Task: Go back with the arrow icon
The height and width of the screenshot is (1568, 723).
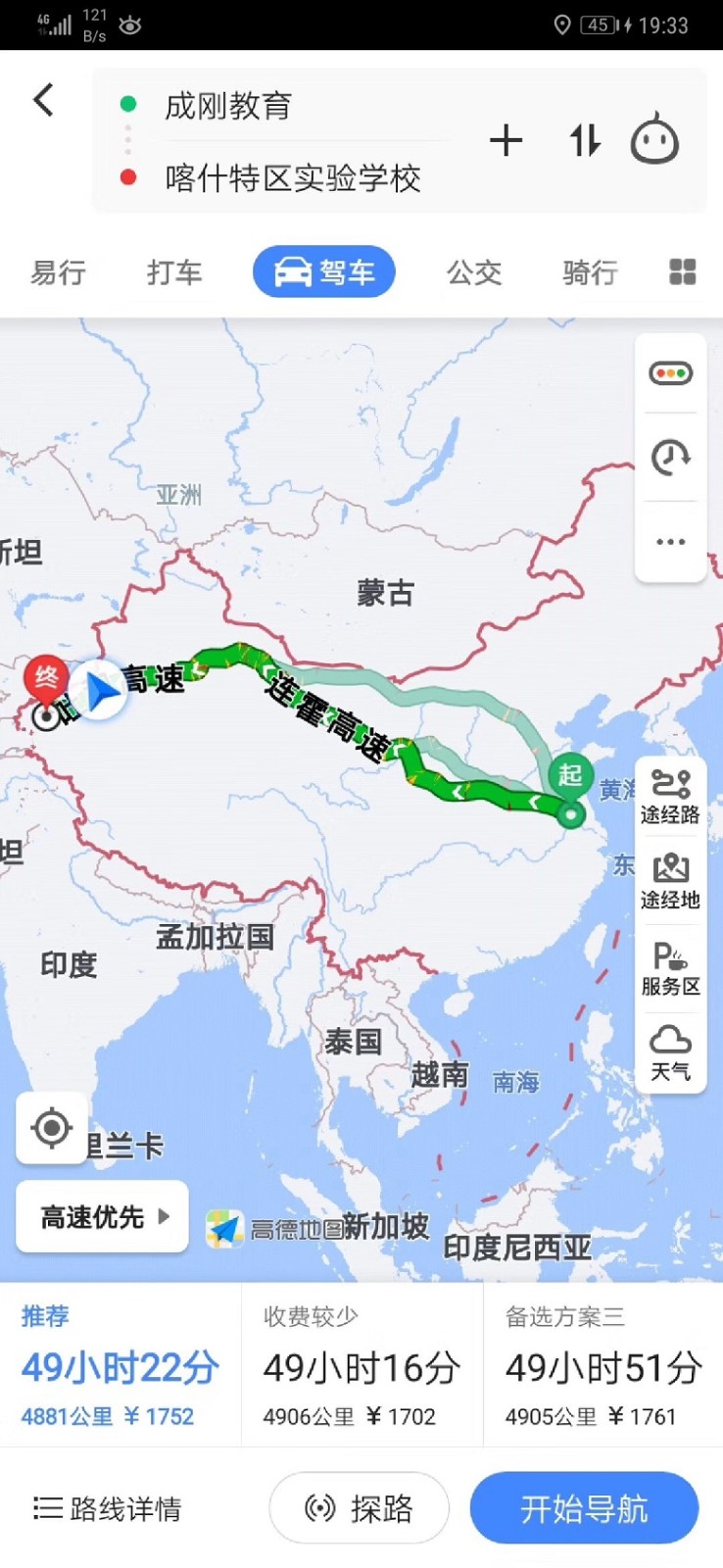Action: point(43,100)
